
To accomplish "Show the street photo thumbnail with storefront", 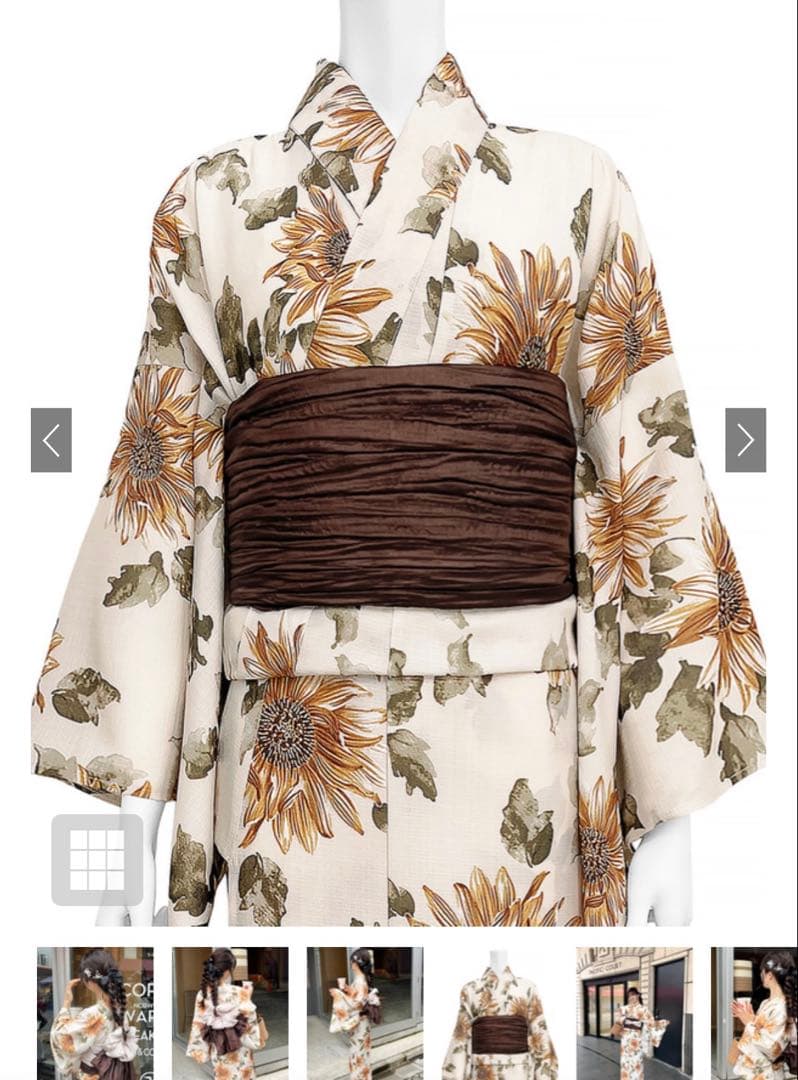I will (634, 1012).
